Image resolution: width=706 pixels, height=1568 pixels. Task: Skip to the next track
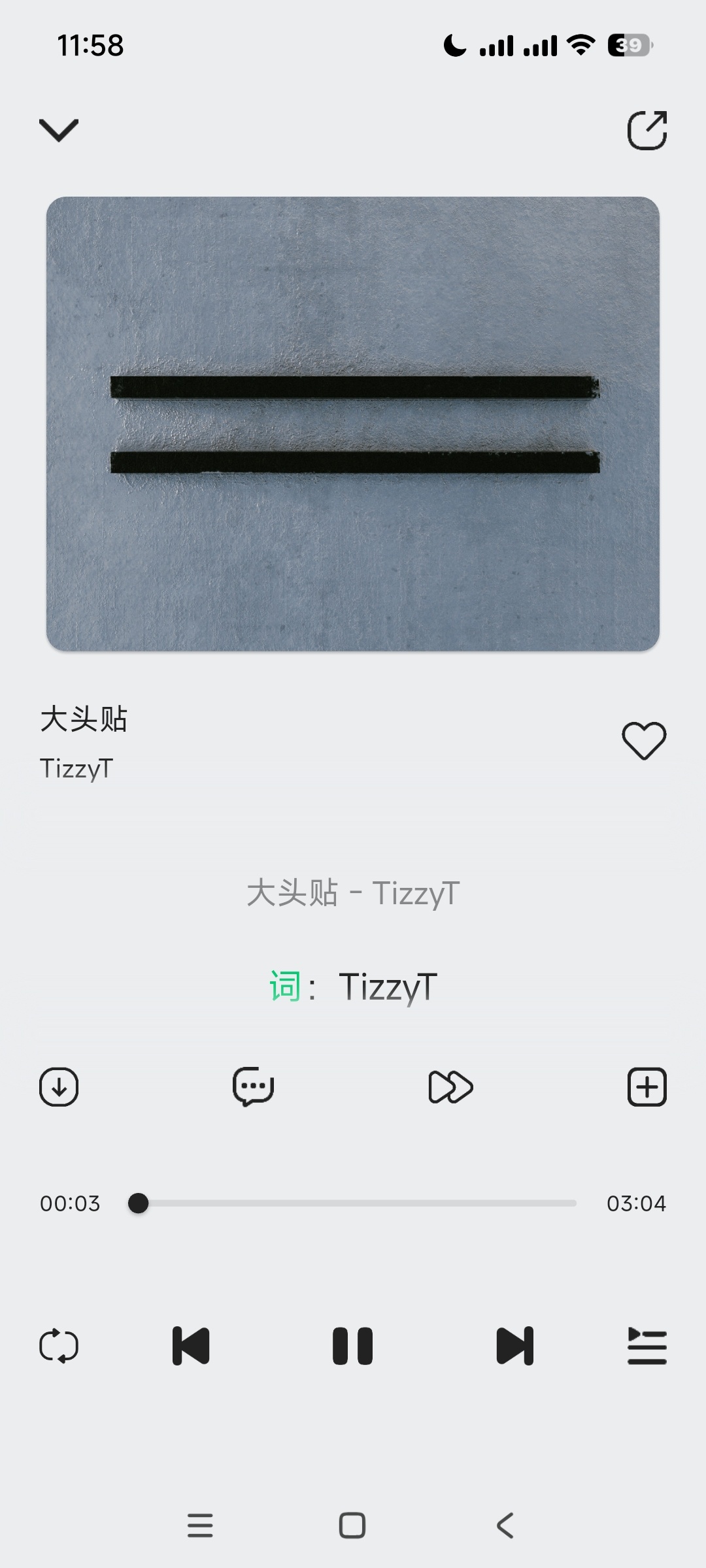point(516,1346)
